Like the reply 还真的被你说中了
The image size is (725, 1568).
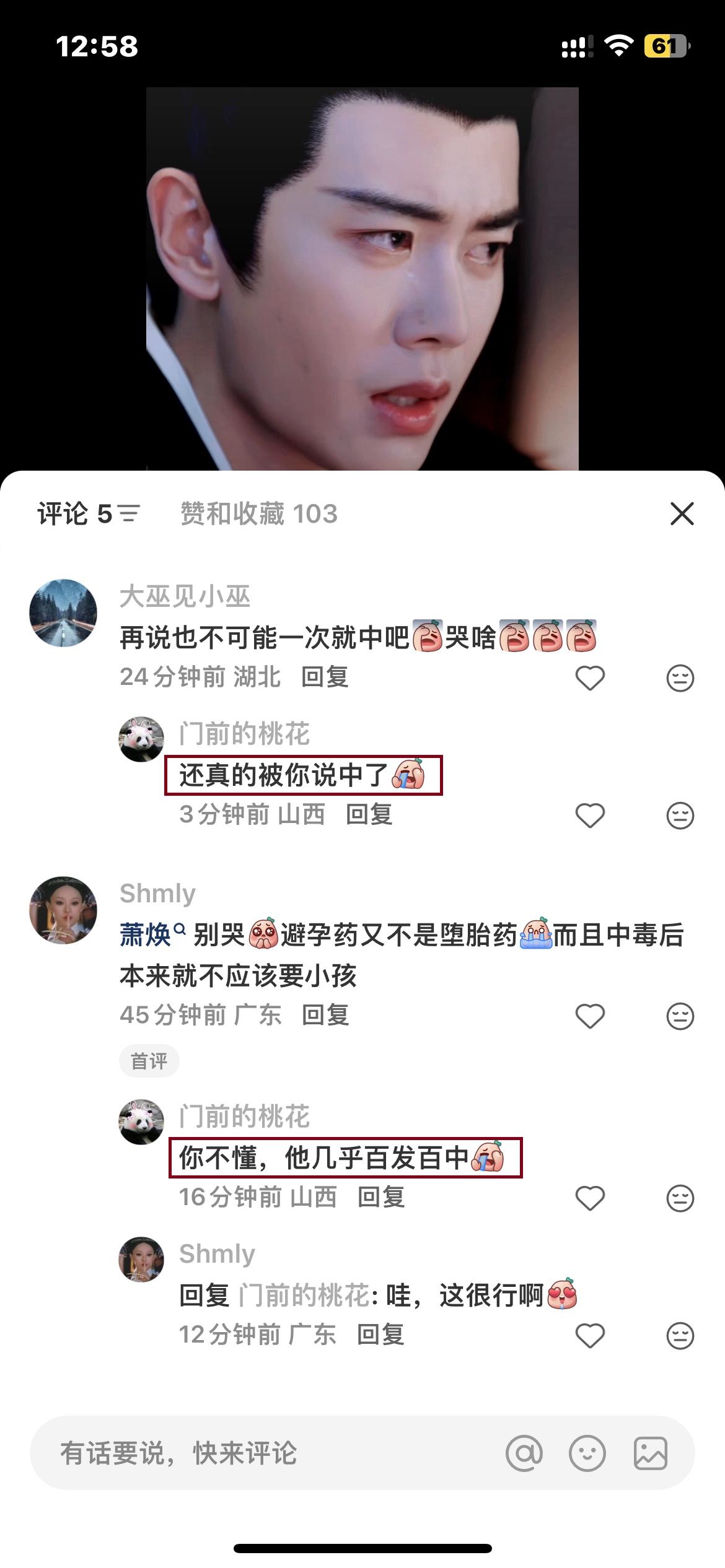click(x=589, y=816)
